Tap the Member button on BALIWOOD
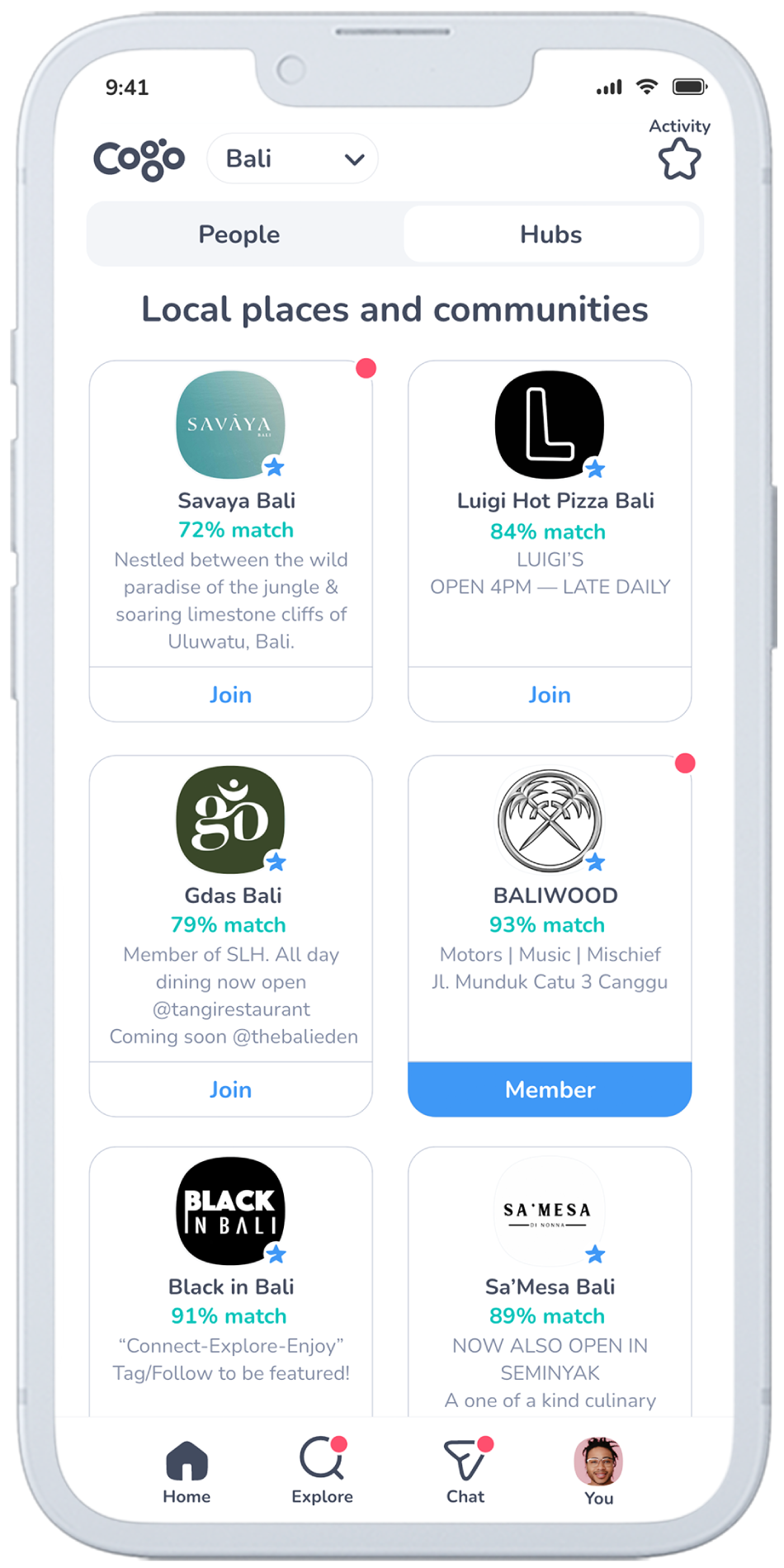Screen dimensions: 784x1568 [550, 1089]
